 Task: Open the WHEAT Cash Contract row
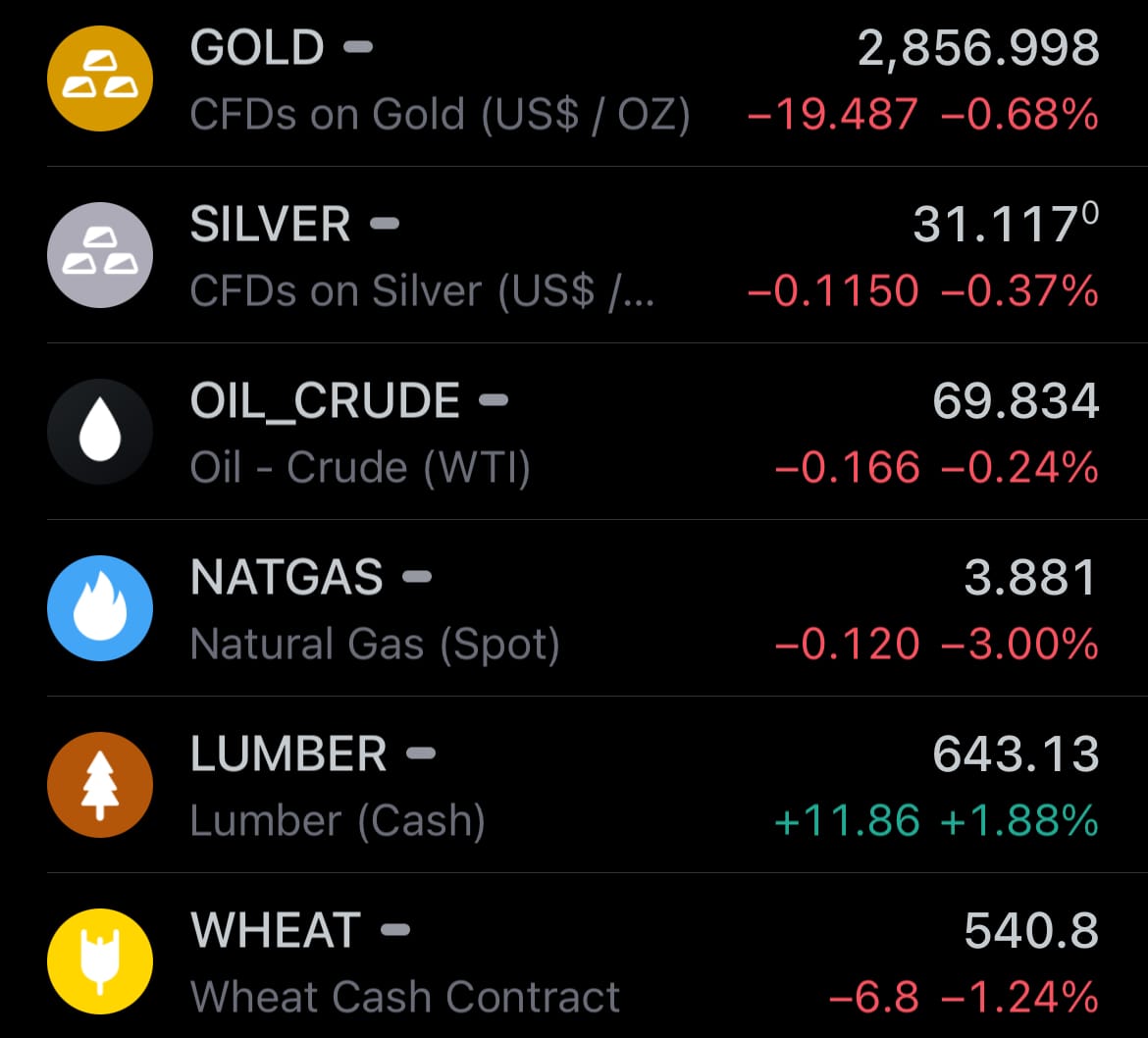574,962
